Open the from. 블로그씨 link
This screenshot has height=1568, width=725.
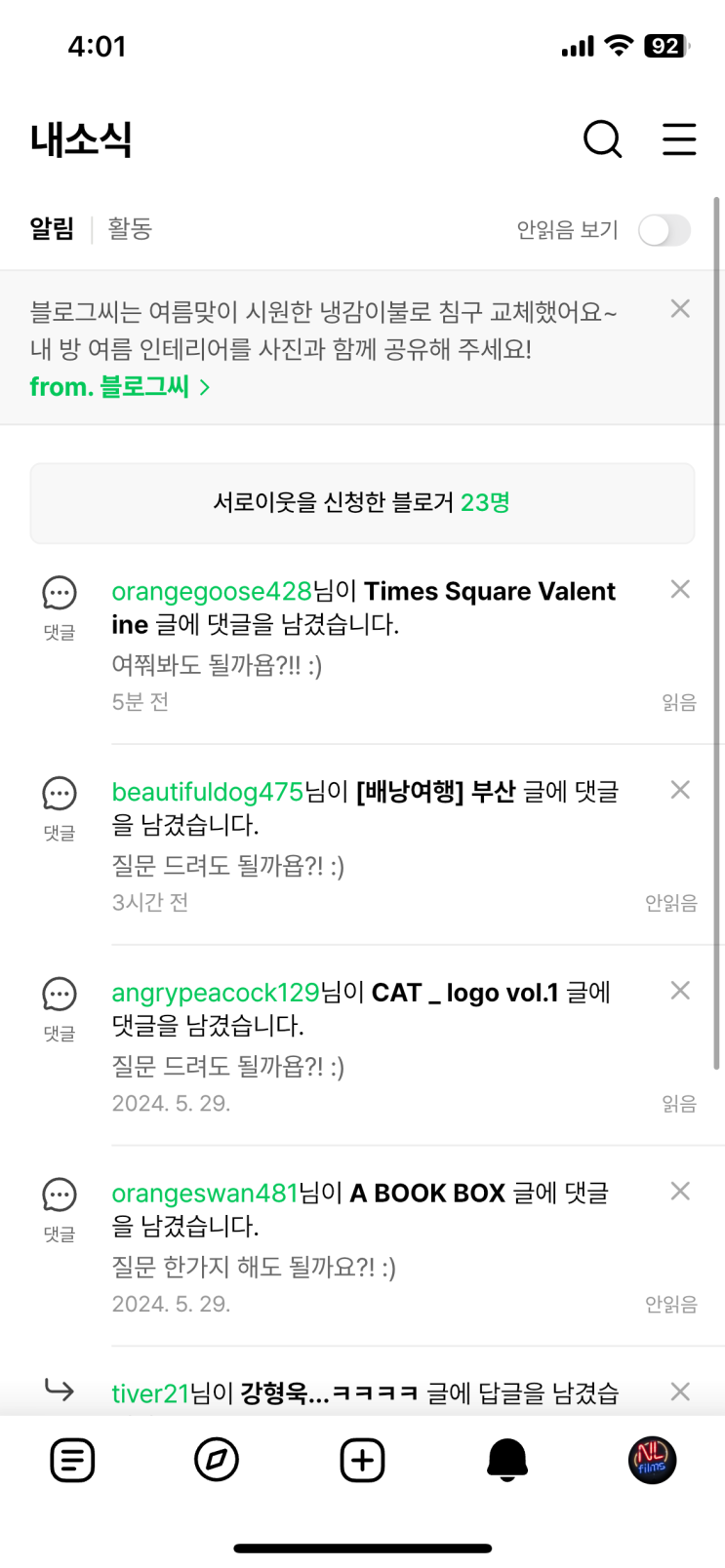(119, 387)
